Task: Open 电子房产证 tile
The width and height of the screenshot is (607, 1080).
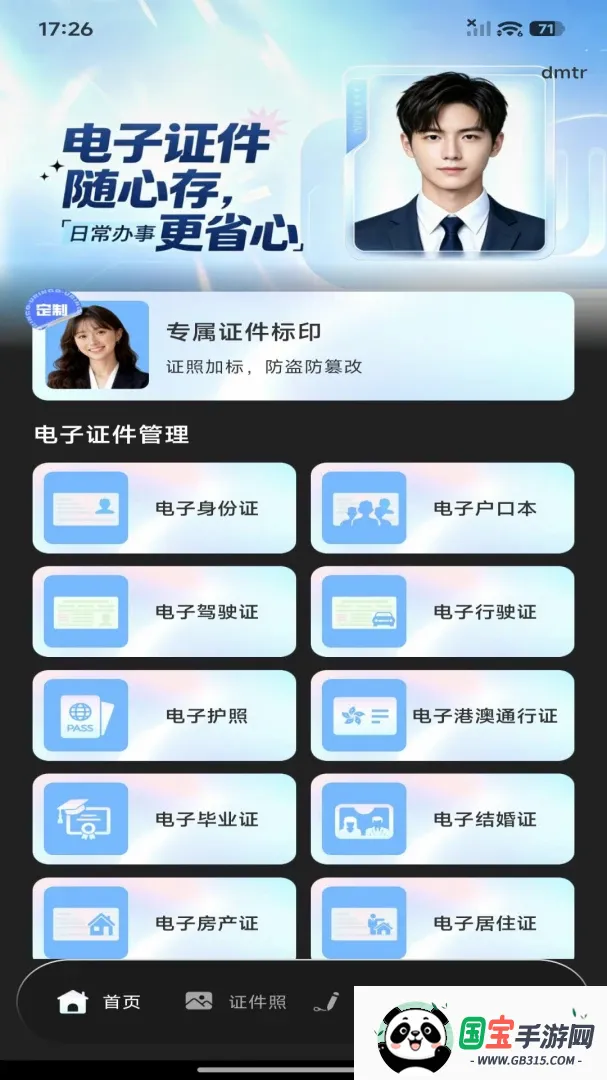Action: click(x=164, y=919)
